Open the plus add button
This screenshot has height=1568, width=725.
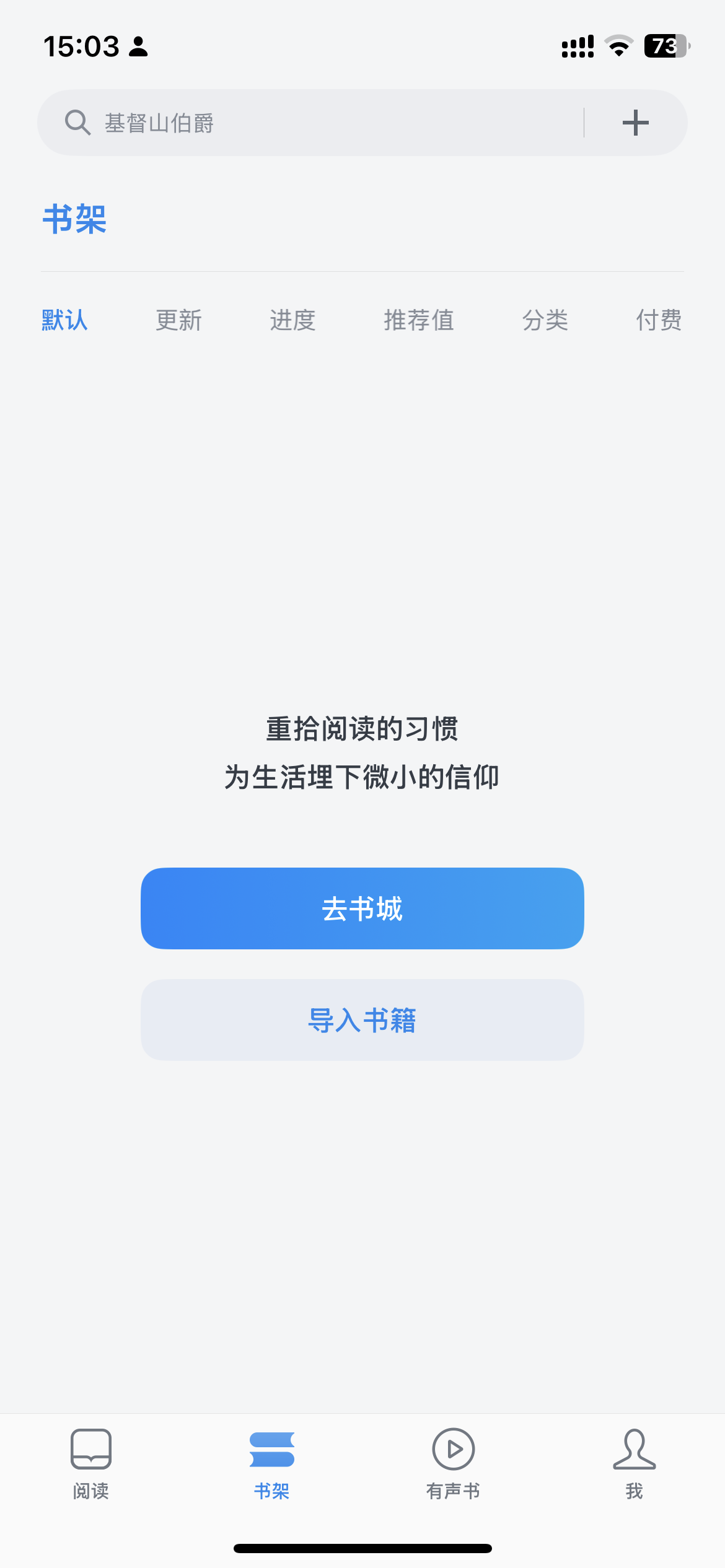635,123
